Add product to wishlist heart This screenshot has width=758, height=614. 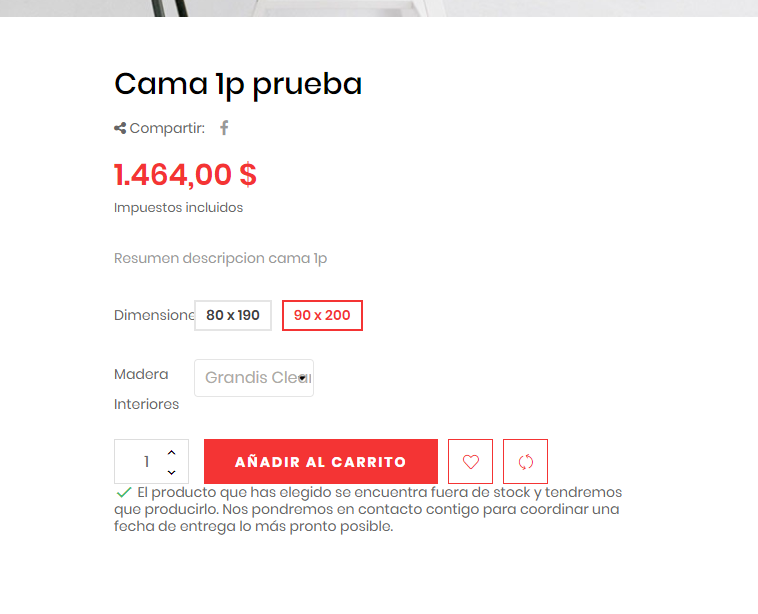[x=470, y=462]
